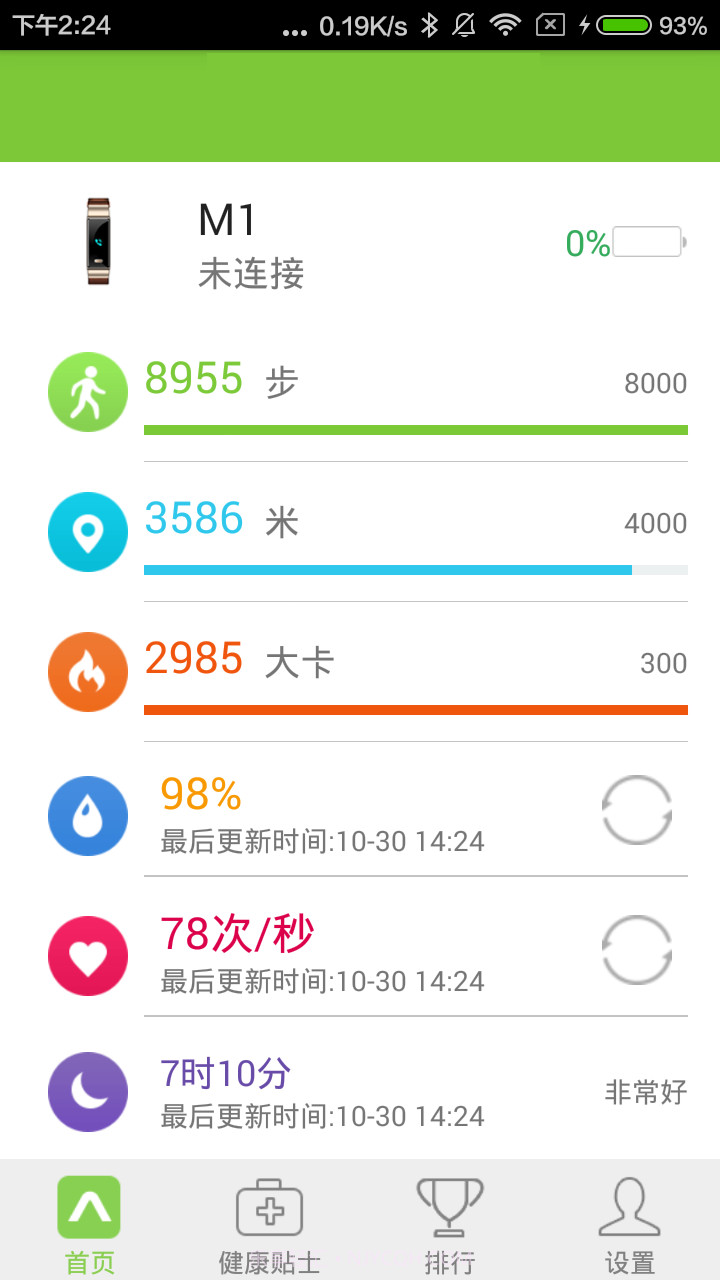Image resolution: width=720 pixels, height=1280 pixels.
Task: Select the green steps walking icon
Action: click(87, 392)
